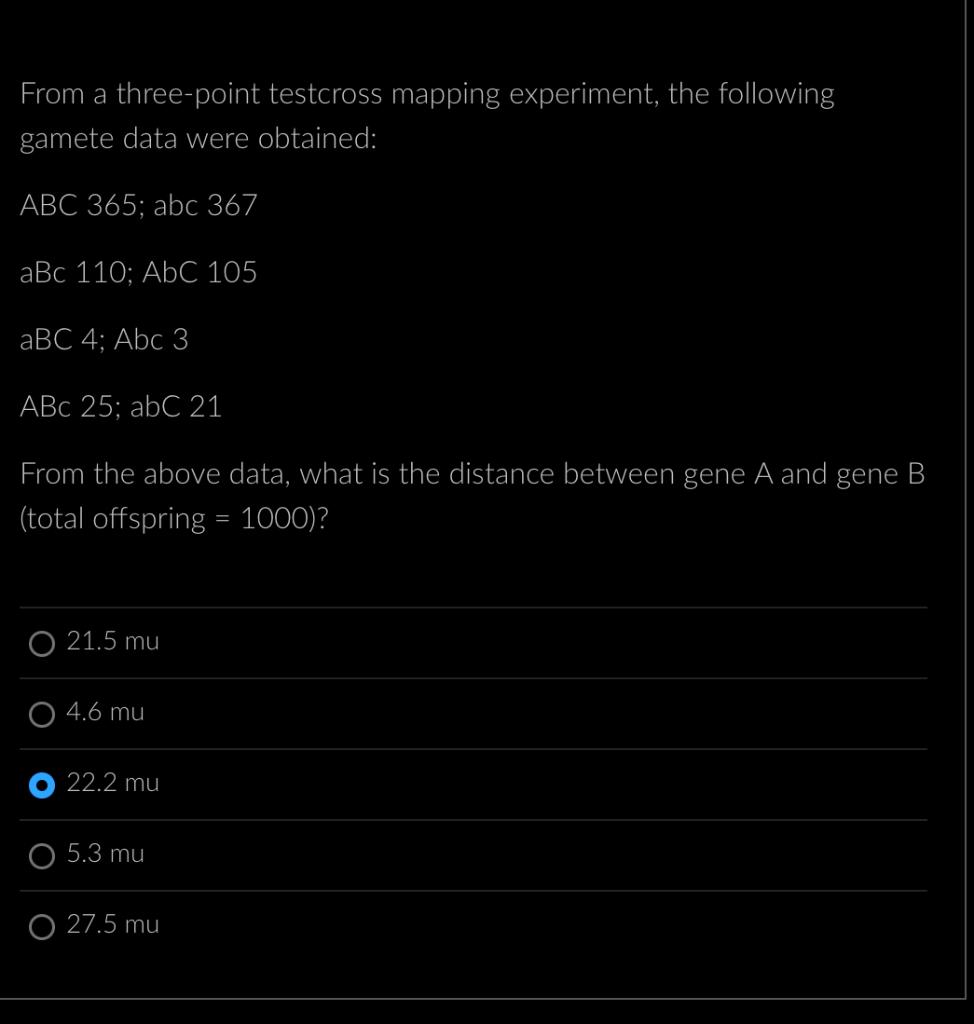Mark 27.5 mu as the answer
This screenshot has width=974, height=1024.
click(42, 927)
